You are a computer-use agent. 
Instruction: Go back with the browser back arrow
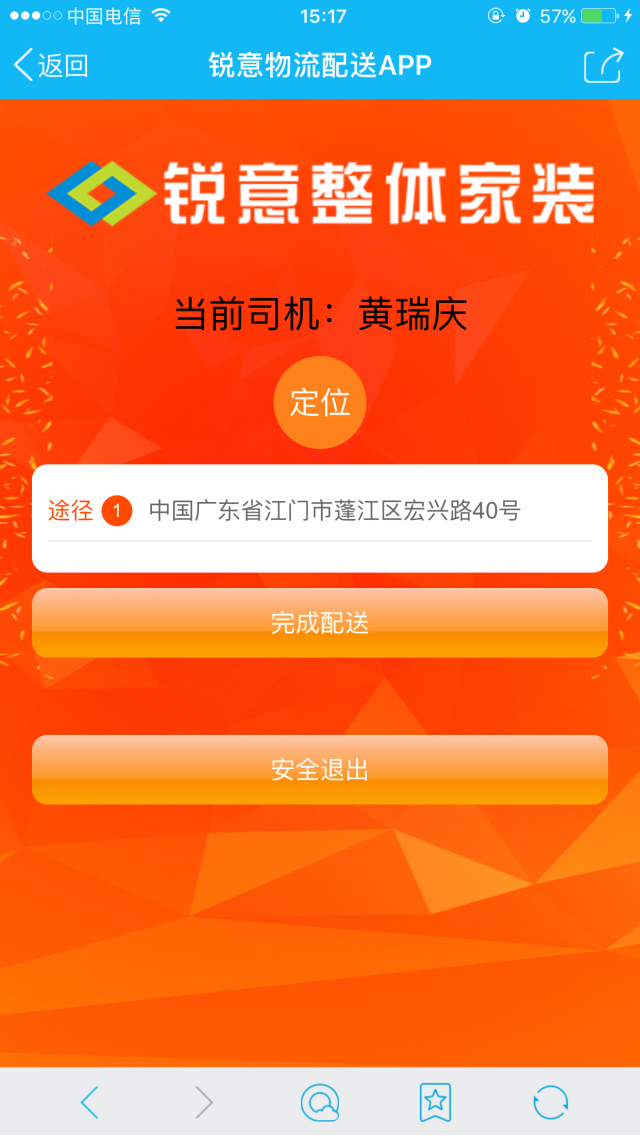click(x=90, y=1102)
